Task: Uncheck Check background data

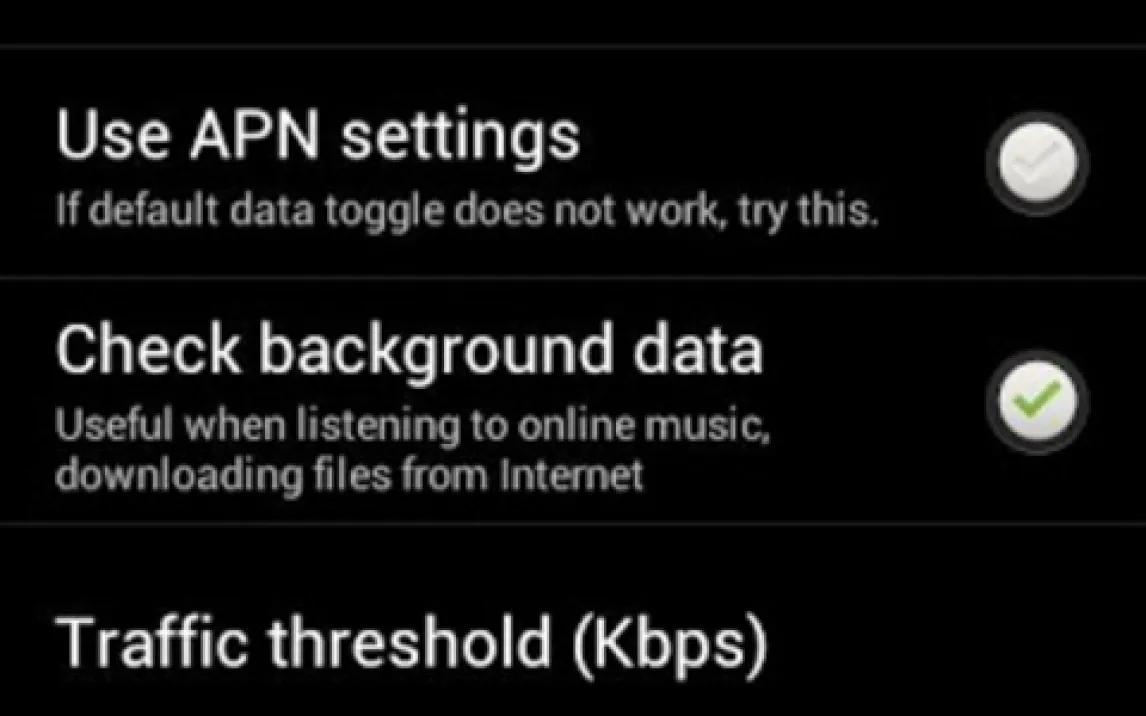Action: click(x=1036, y=401)
